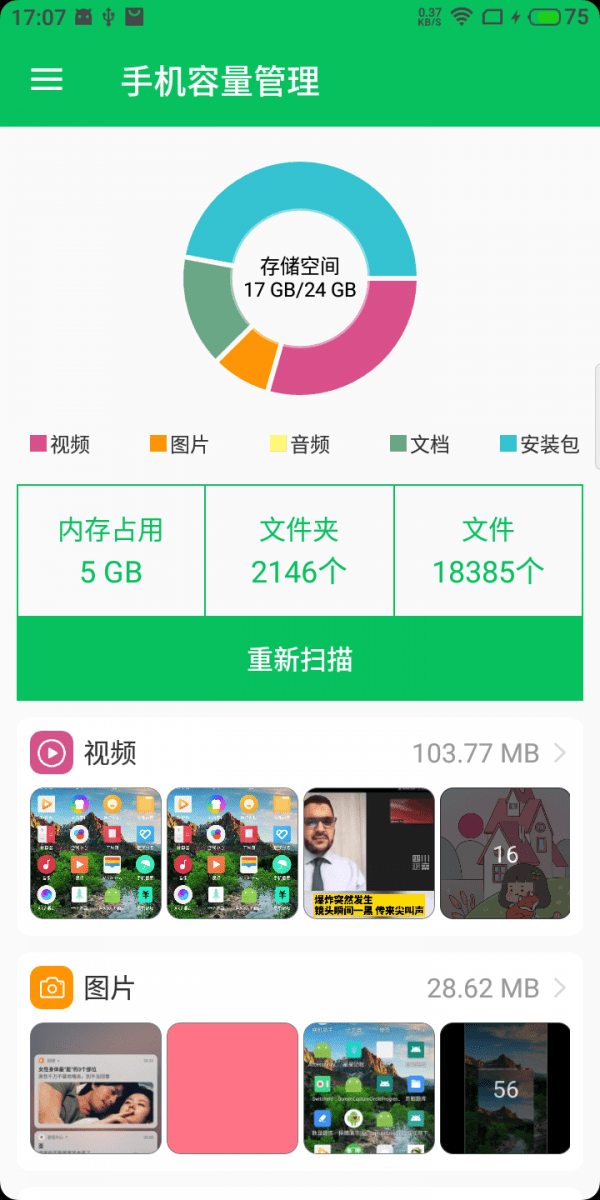Tap the 重新扫描 rescan button
600x1200 pixels.
(x=299, y=659)
